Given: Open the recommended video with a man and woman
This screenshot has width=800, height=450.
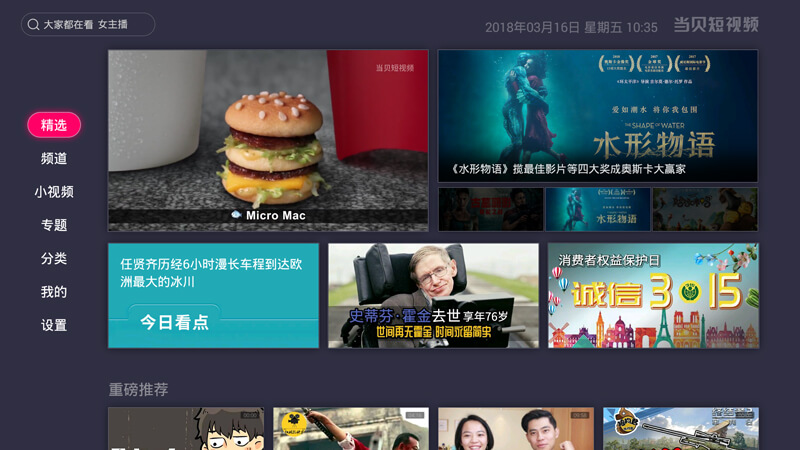Looking at the screenshot, I should 516,429.
